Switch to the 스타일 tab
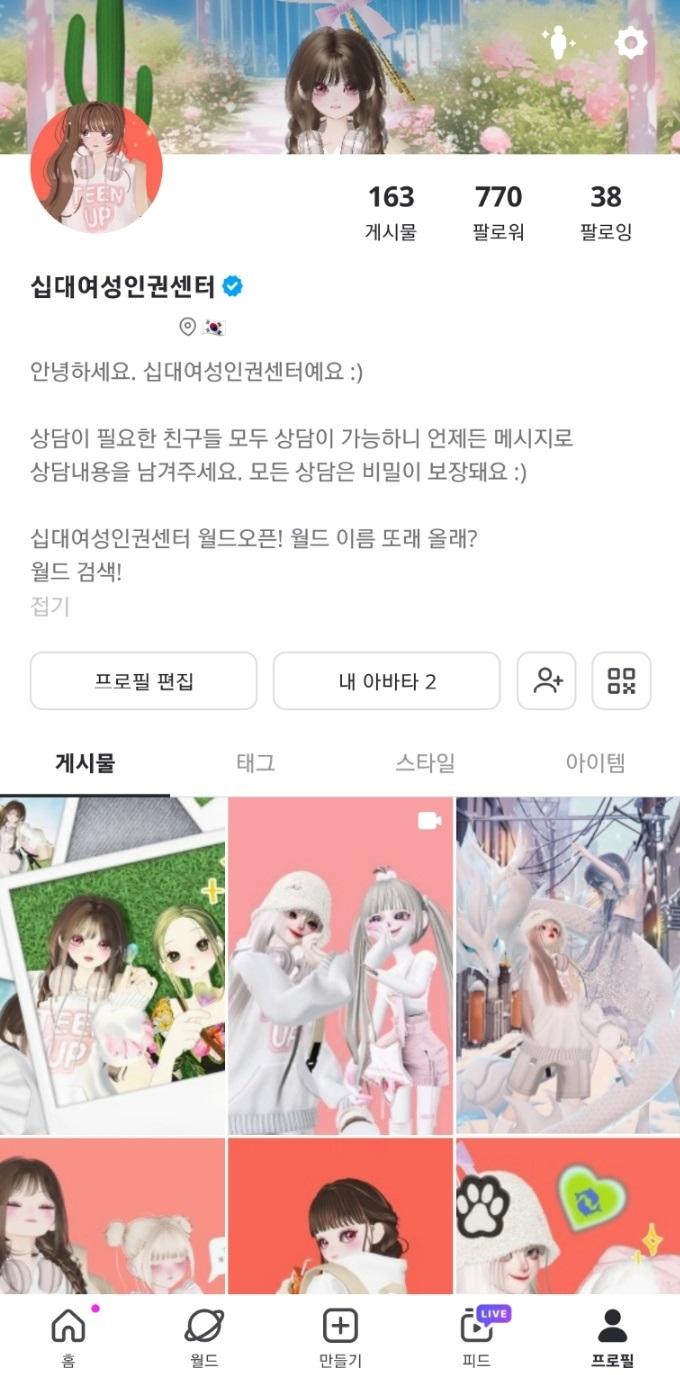 point(425,763)
